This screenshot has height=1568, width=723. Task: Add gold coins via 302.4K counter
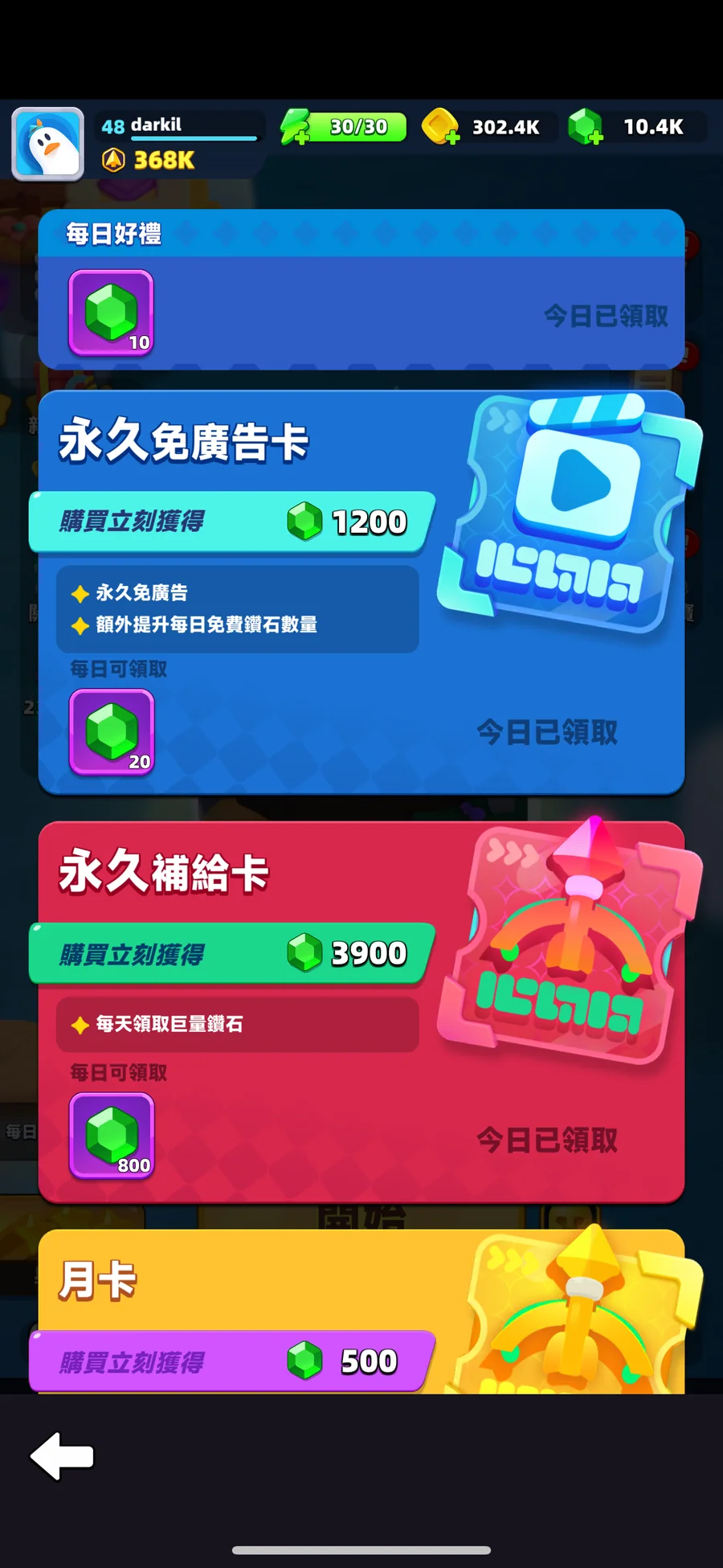[484, 127]
